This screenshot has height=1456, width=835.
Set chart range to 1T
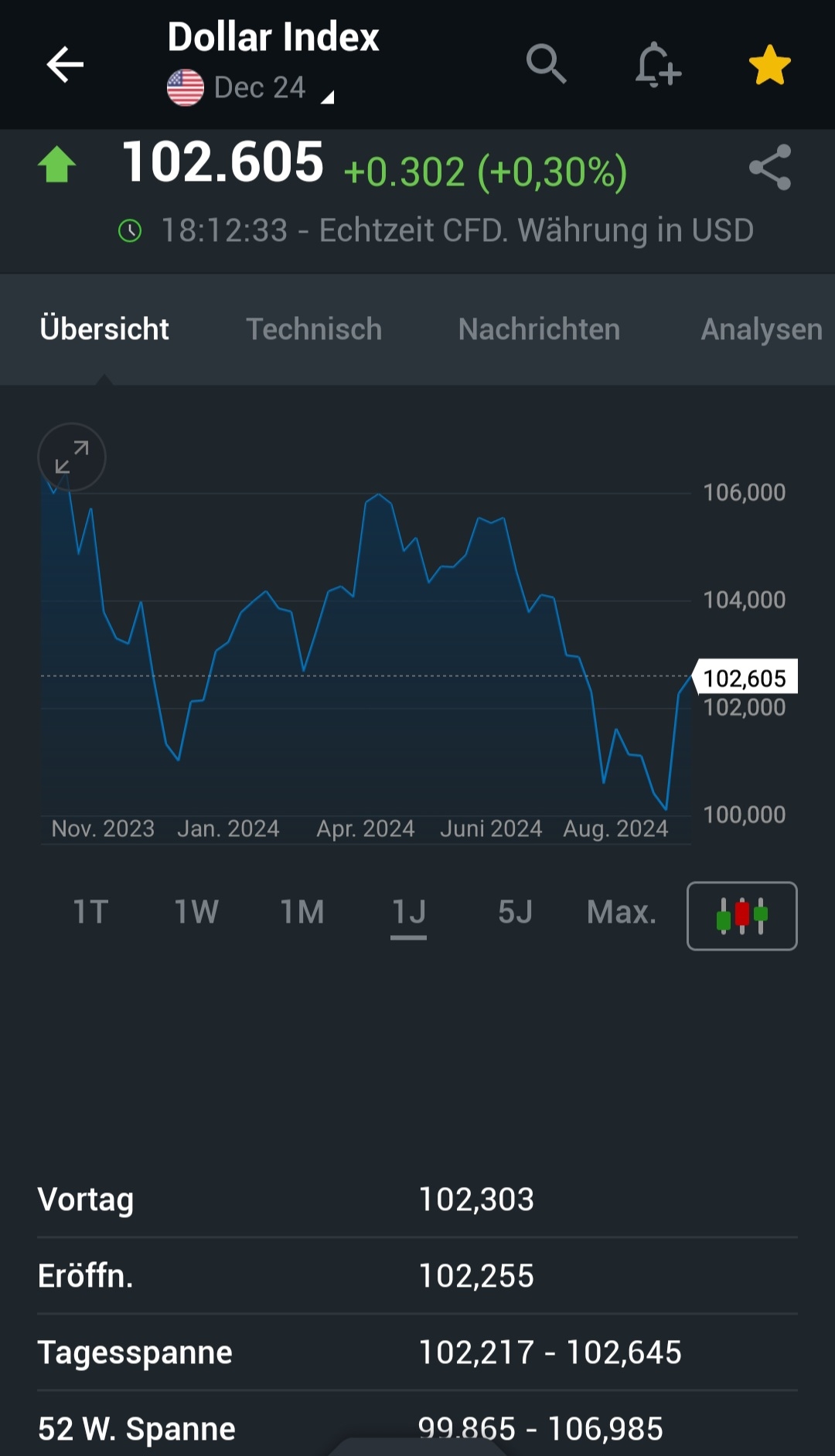tap(90, 912)
